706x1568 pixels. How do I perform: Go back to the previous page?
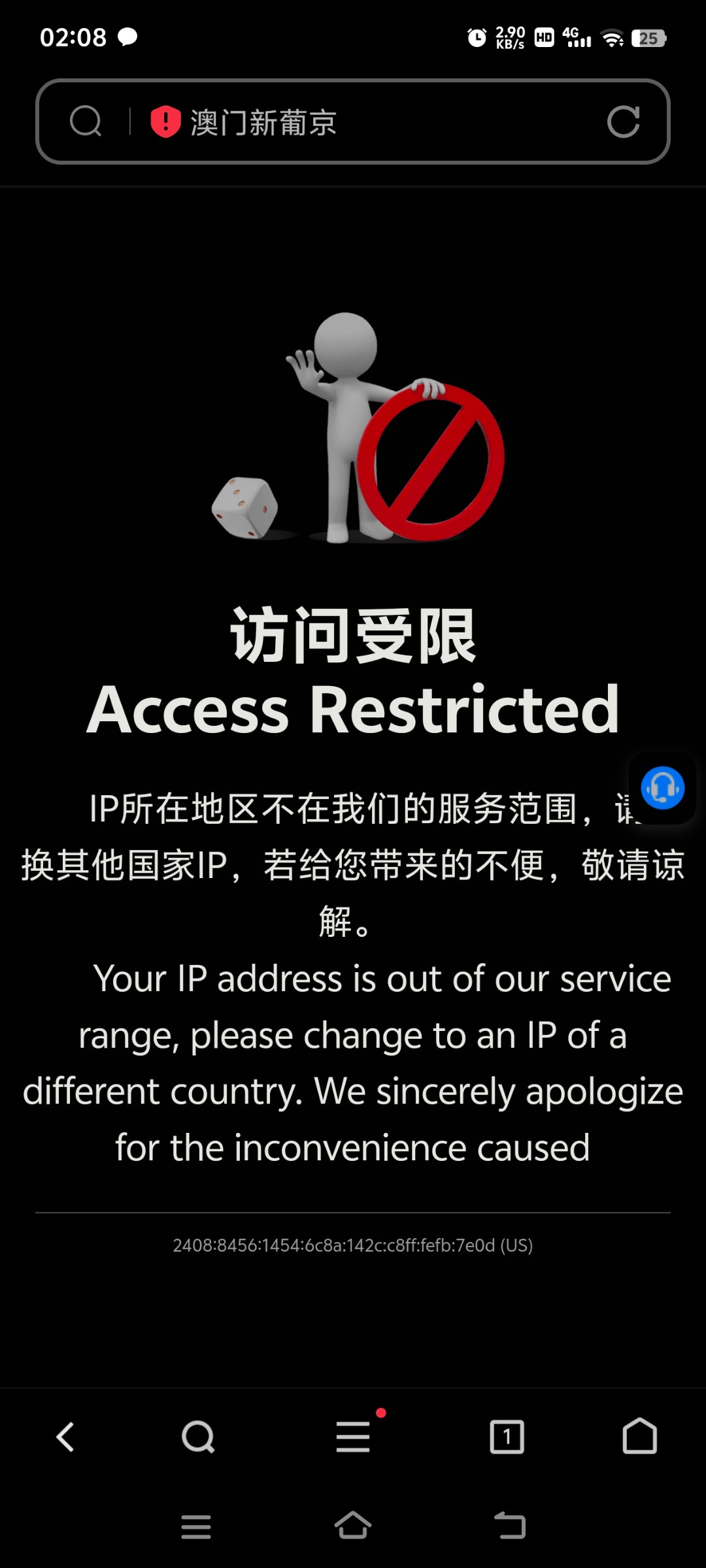click(65, 1437)
